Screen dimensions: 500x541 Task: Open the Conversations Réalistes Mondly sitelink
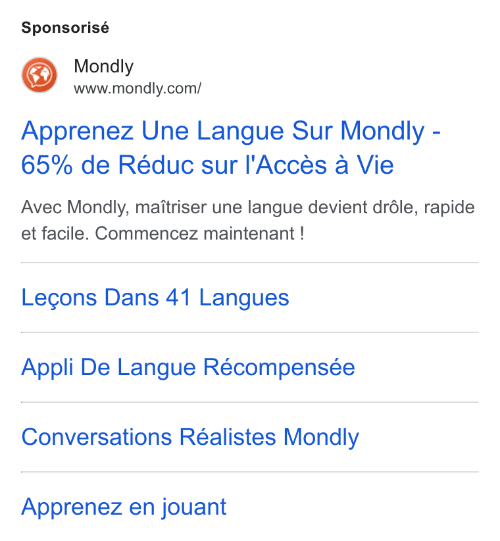pos(190,437)
